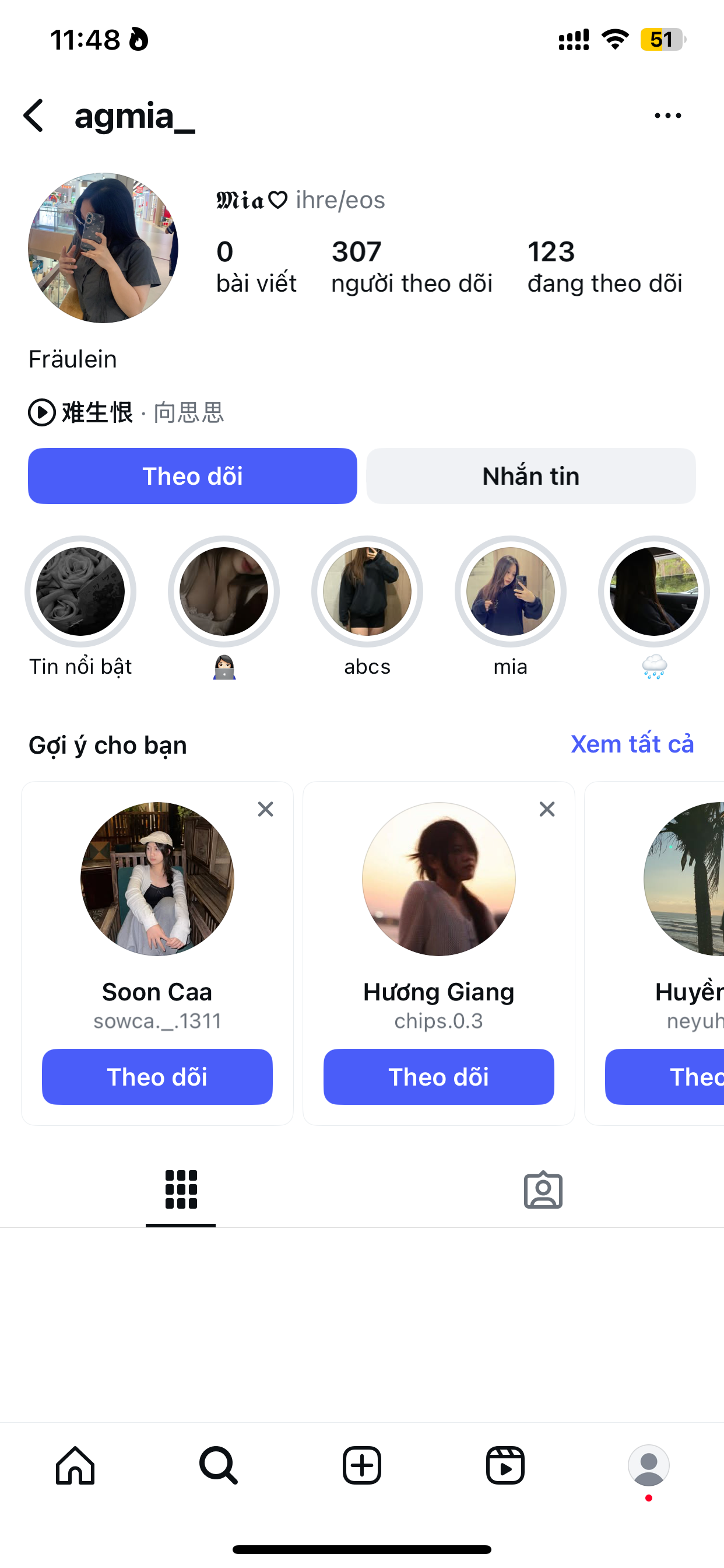
Task: Open the Reels tab
Action: click(x=505, y=1466)
